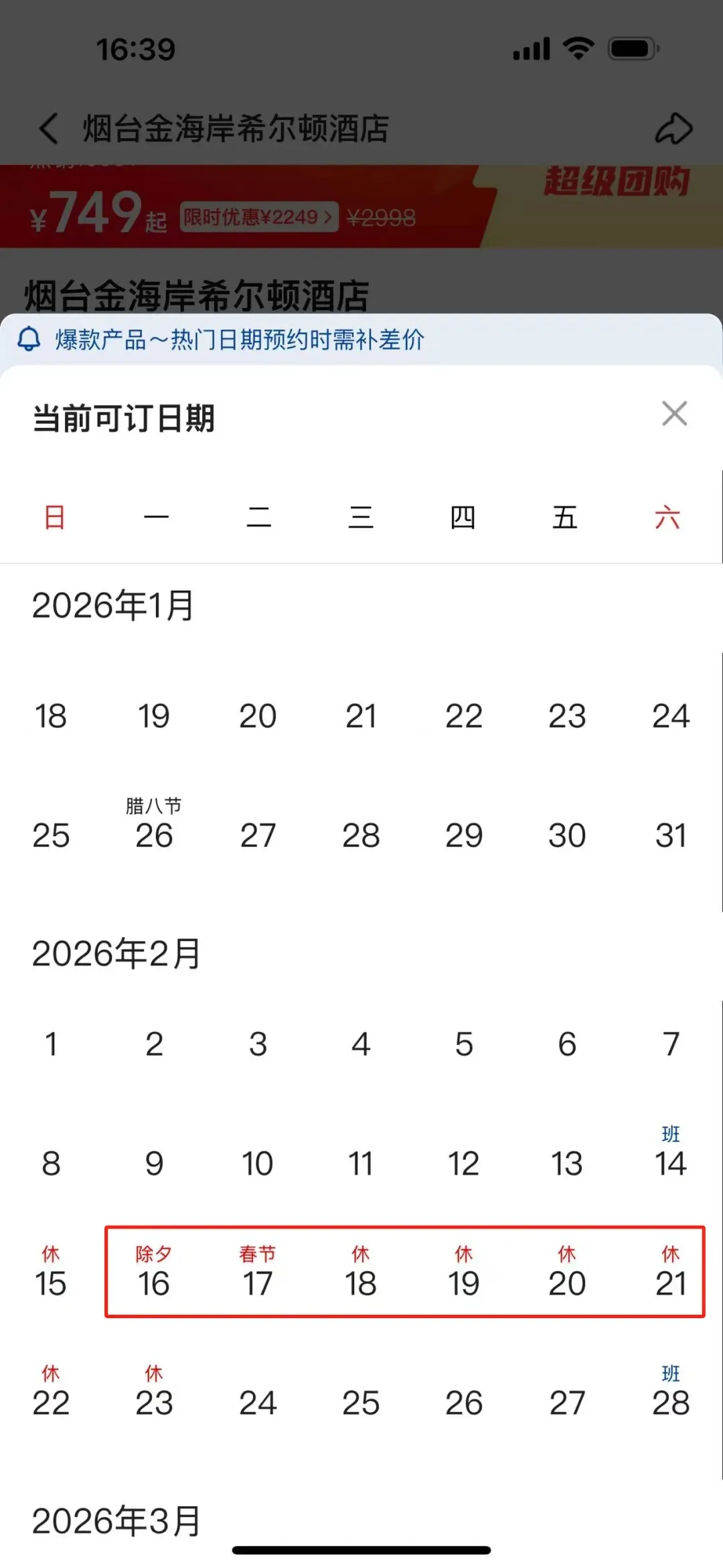Image resolution: width=723 pixels, height=1568 pixels.
Task: Pick February 10 in the calendar
Action: (x=258, y=1163)
